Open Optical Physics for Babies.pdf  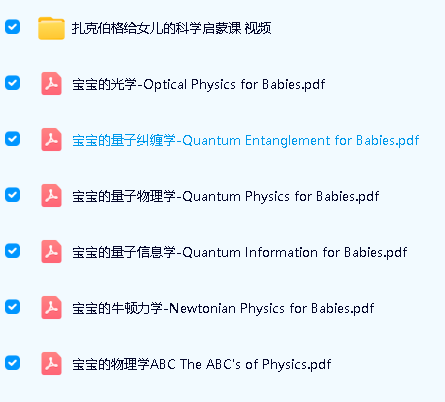tap(199, 84)
